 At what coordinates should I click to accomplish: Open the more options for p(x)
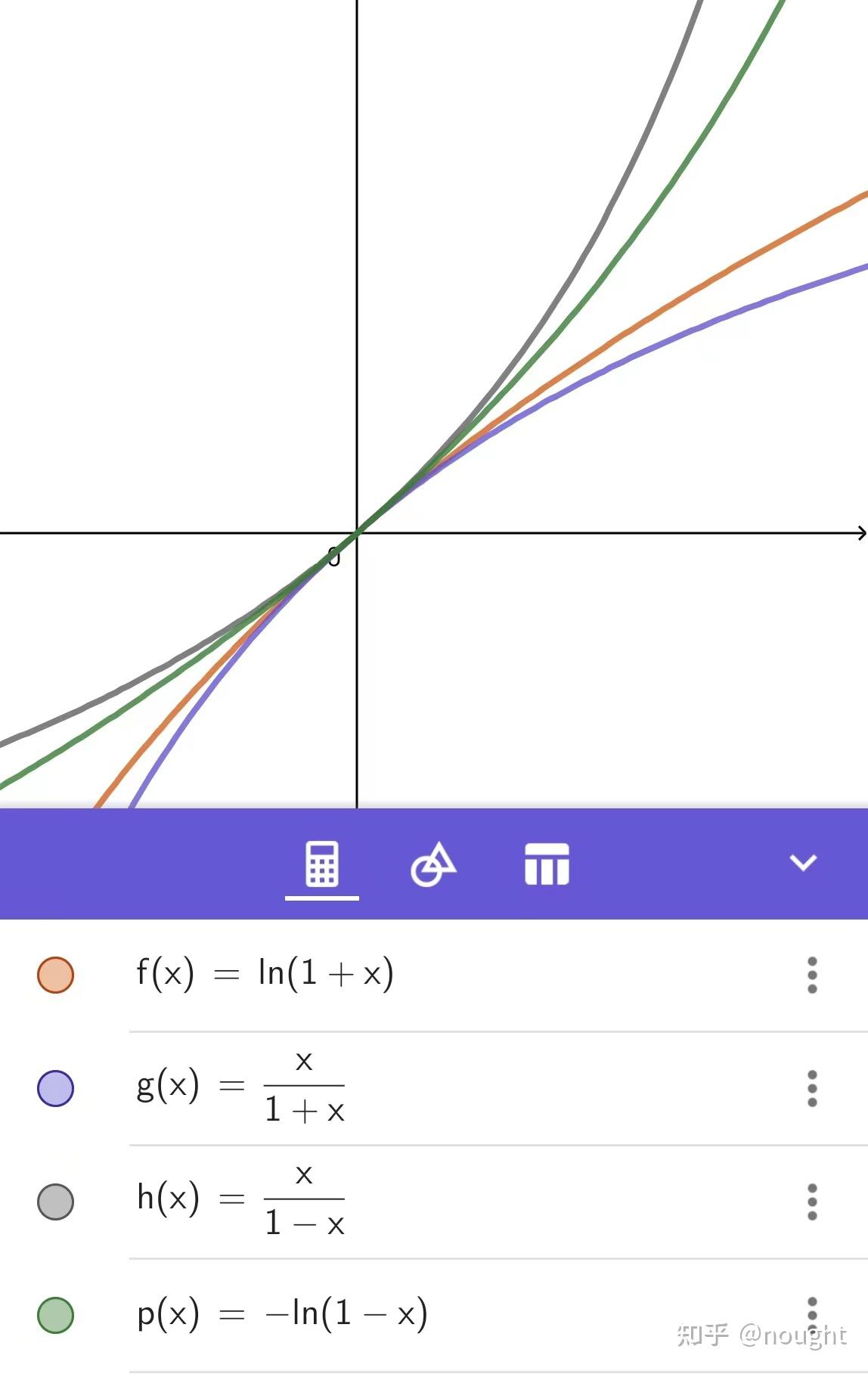pos(812,1314)
